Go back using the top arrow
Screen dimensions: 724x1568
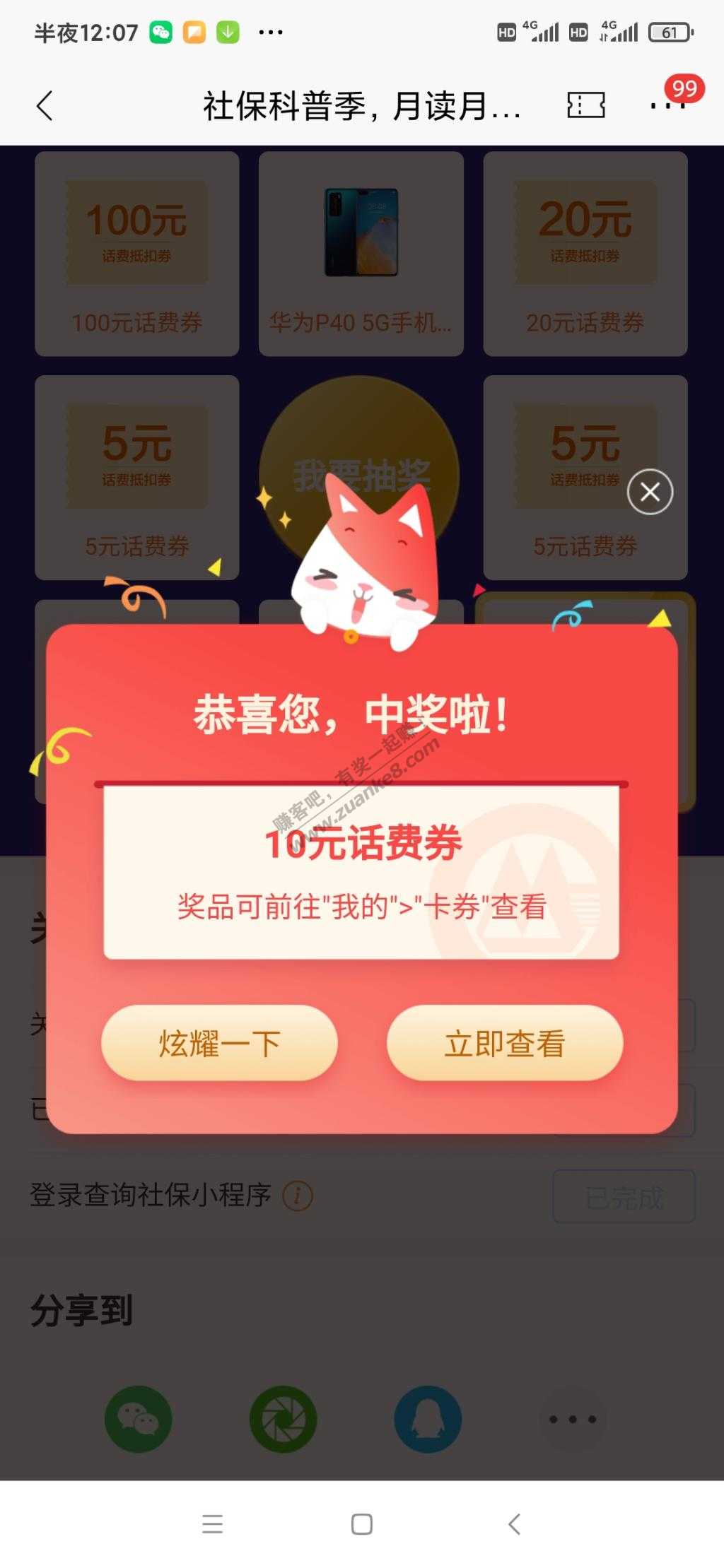pyautogui.click(x=45, y=106)
